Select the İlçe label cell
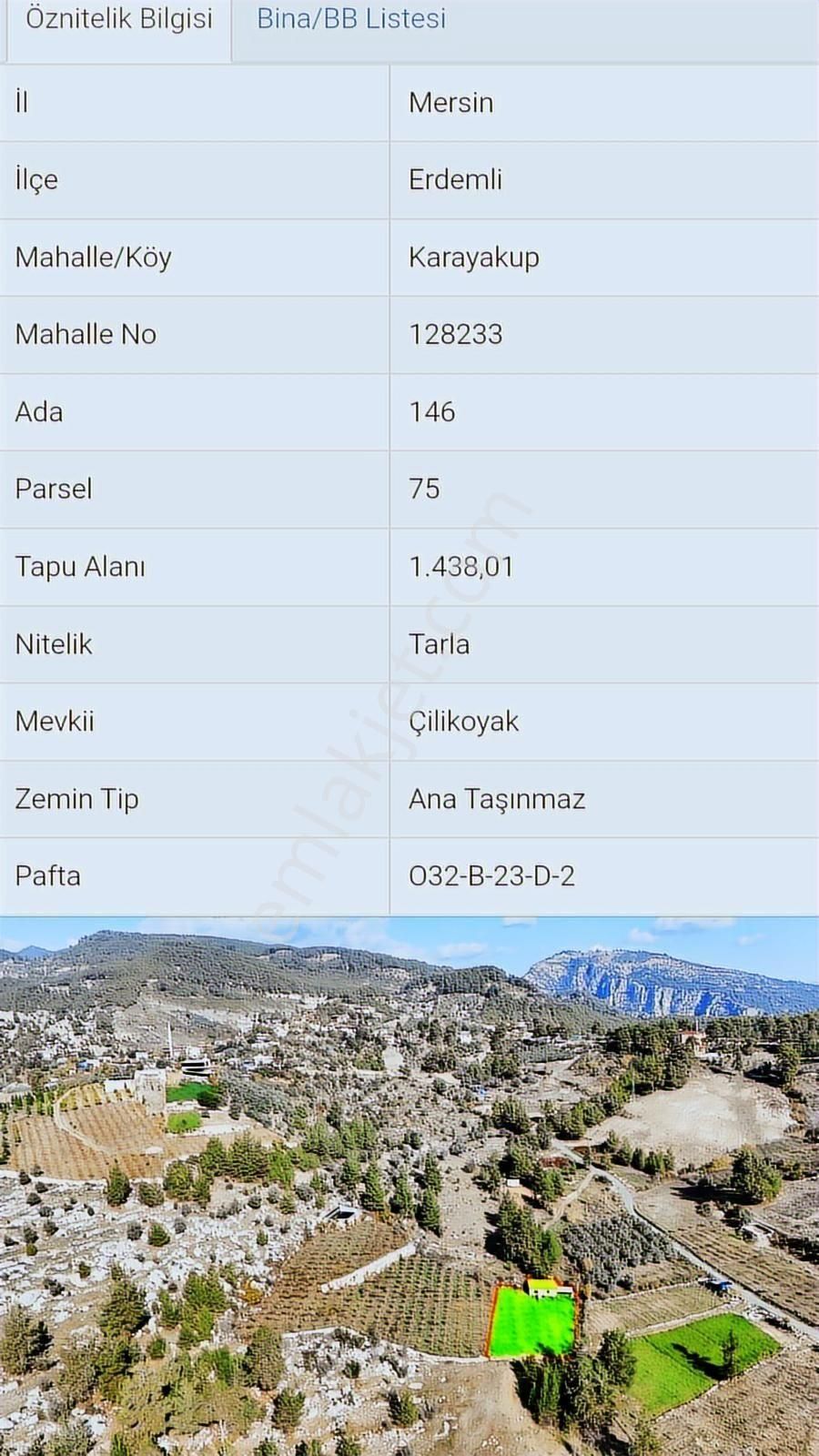 (36, 179)
